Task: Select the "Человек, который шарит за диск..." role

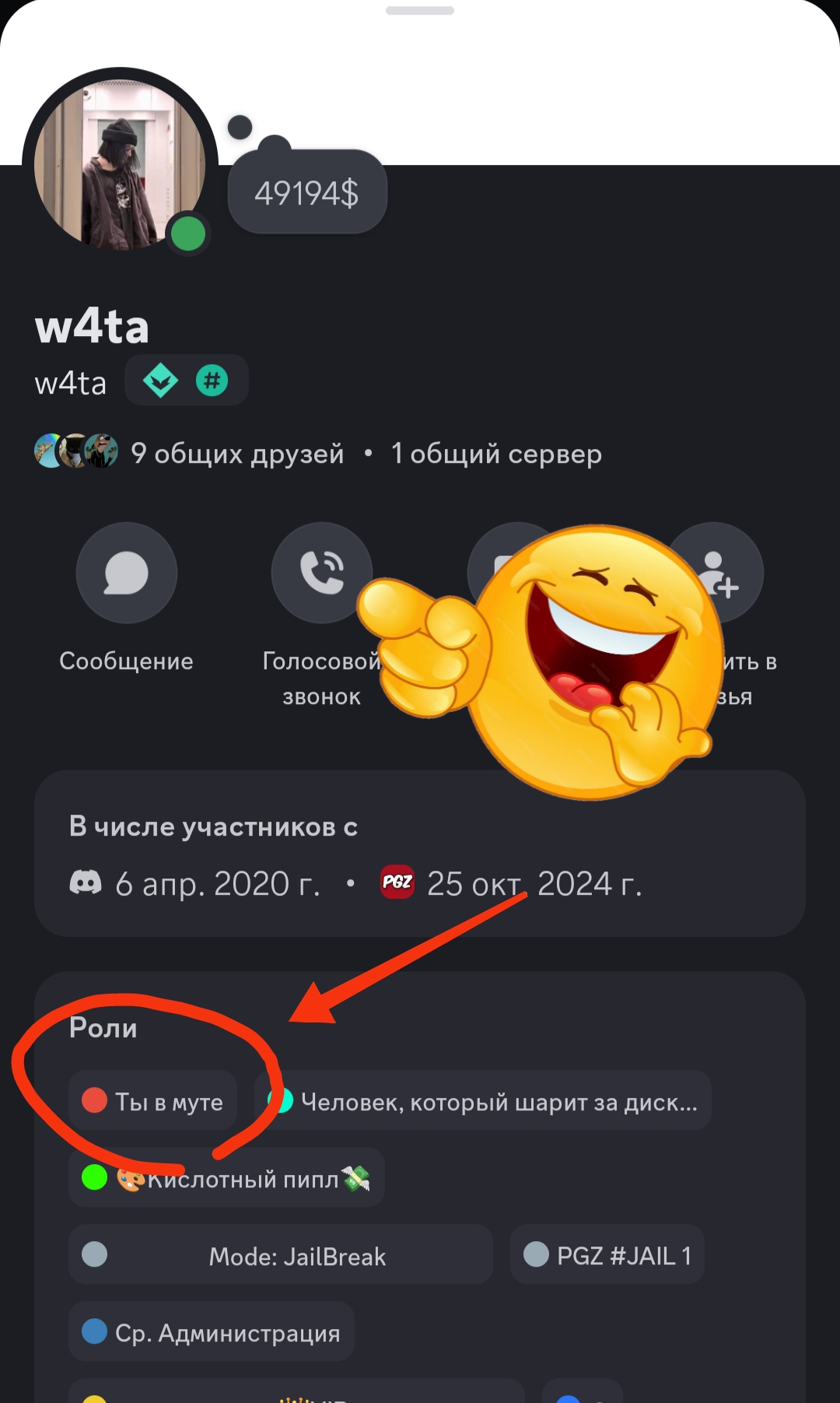Action: coord(484,1101)
